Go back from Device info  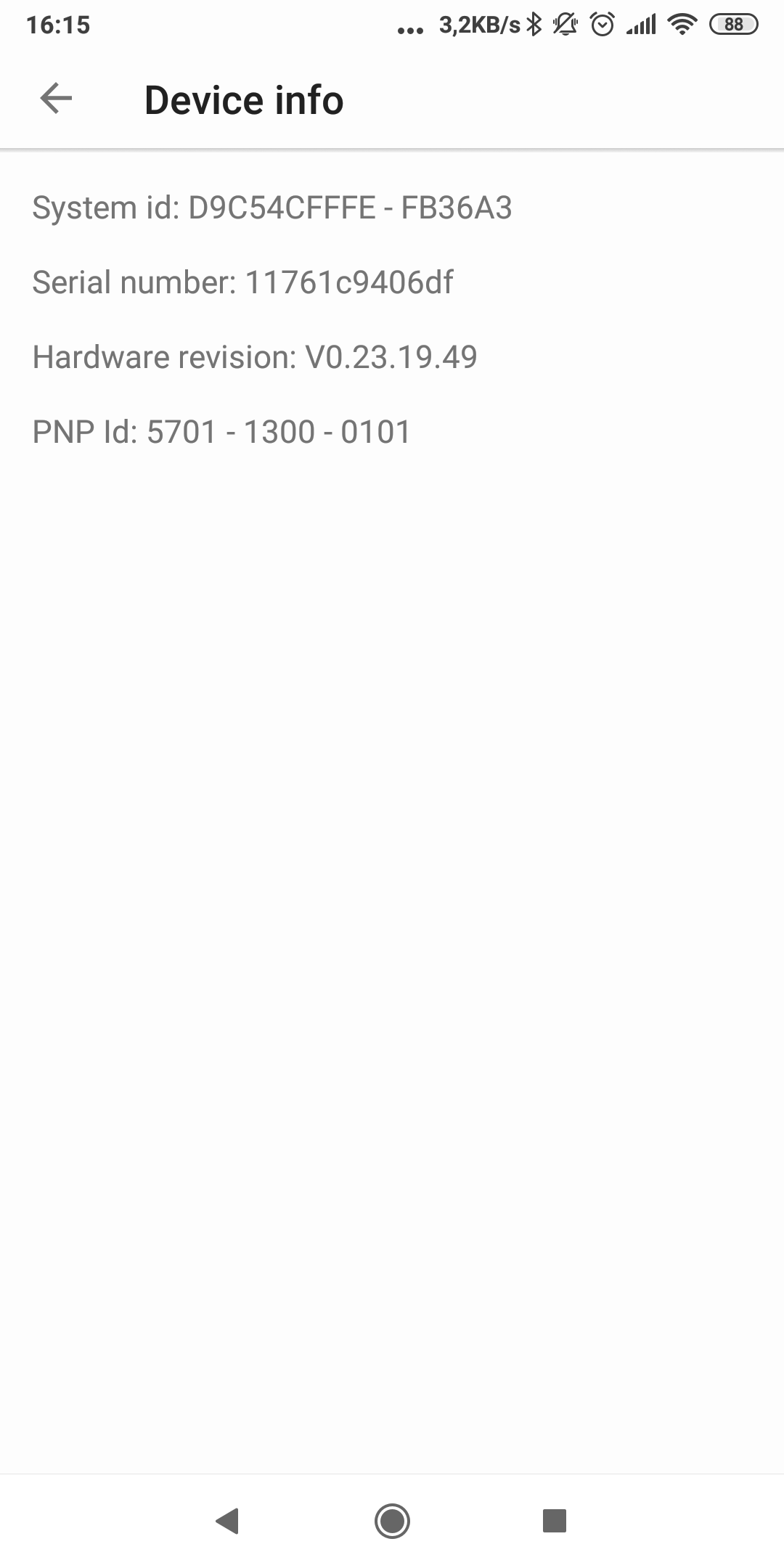pyautogui.click(x=56, y=99)
